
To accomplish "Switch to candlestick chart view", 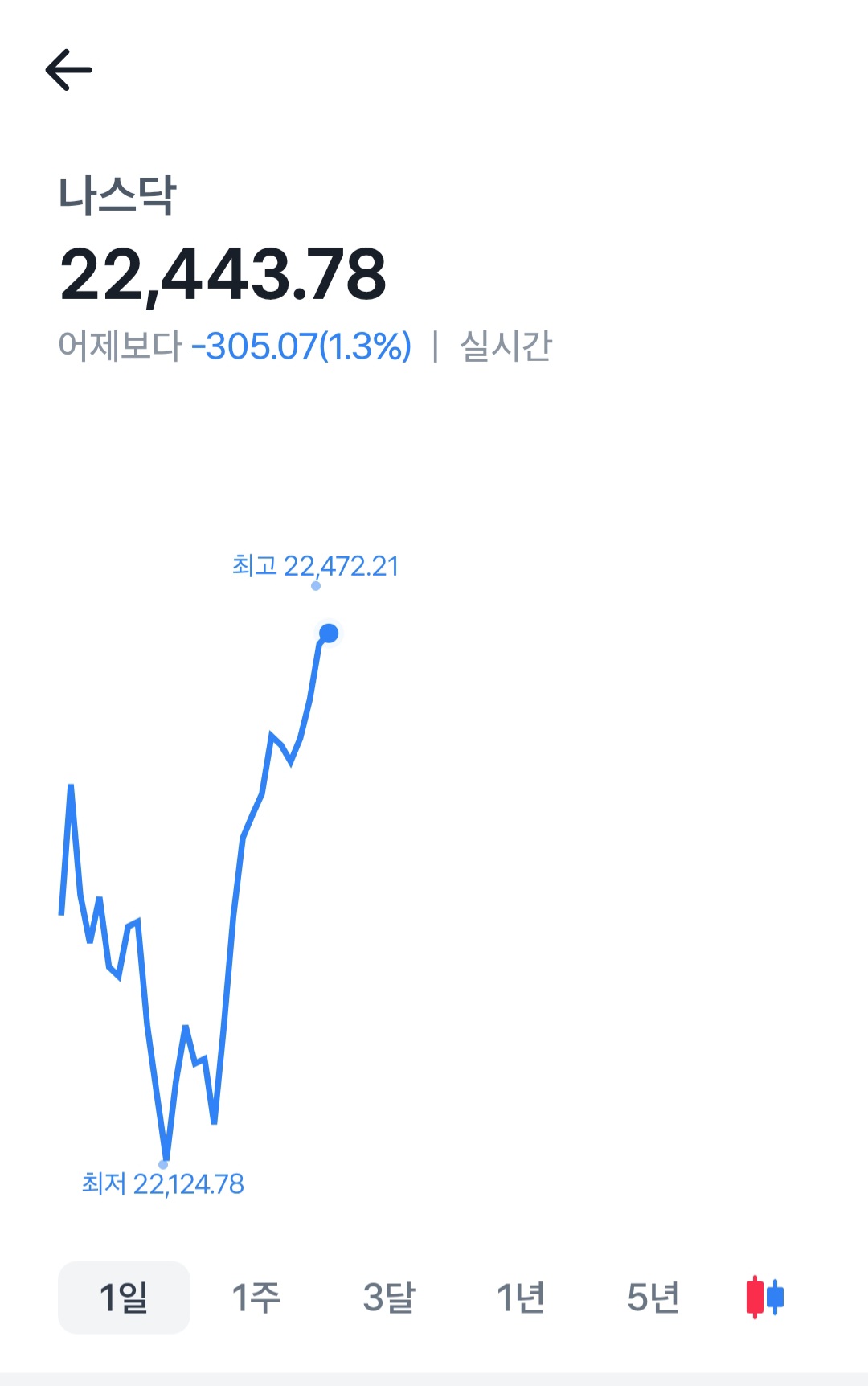I will coord(764,1297).
